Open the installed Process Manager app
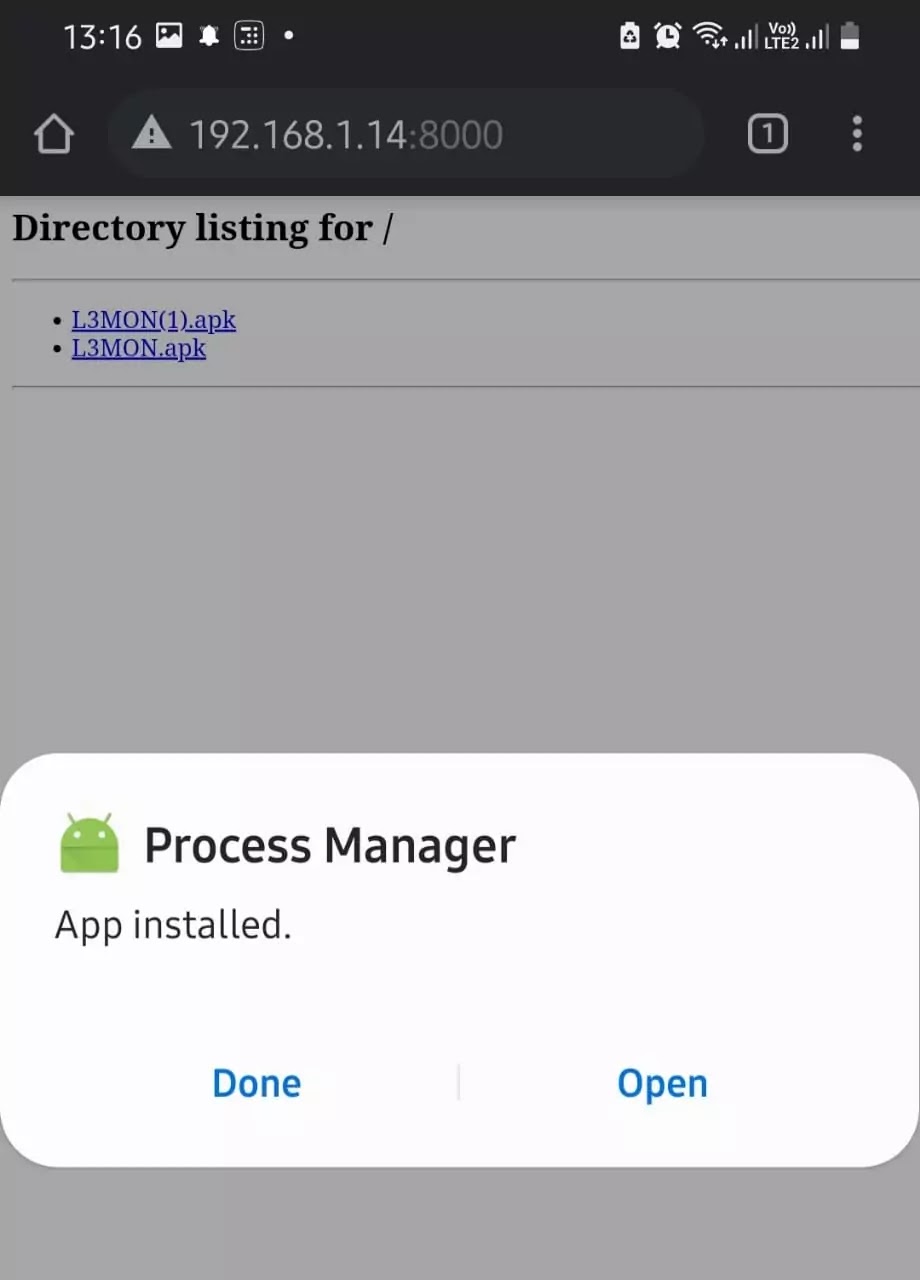The width and height of the screenshot is (920, 1280). click(662, 1083)
